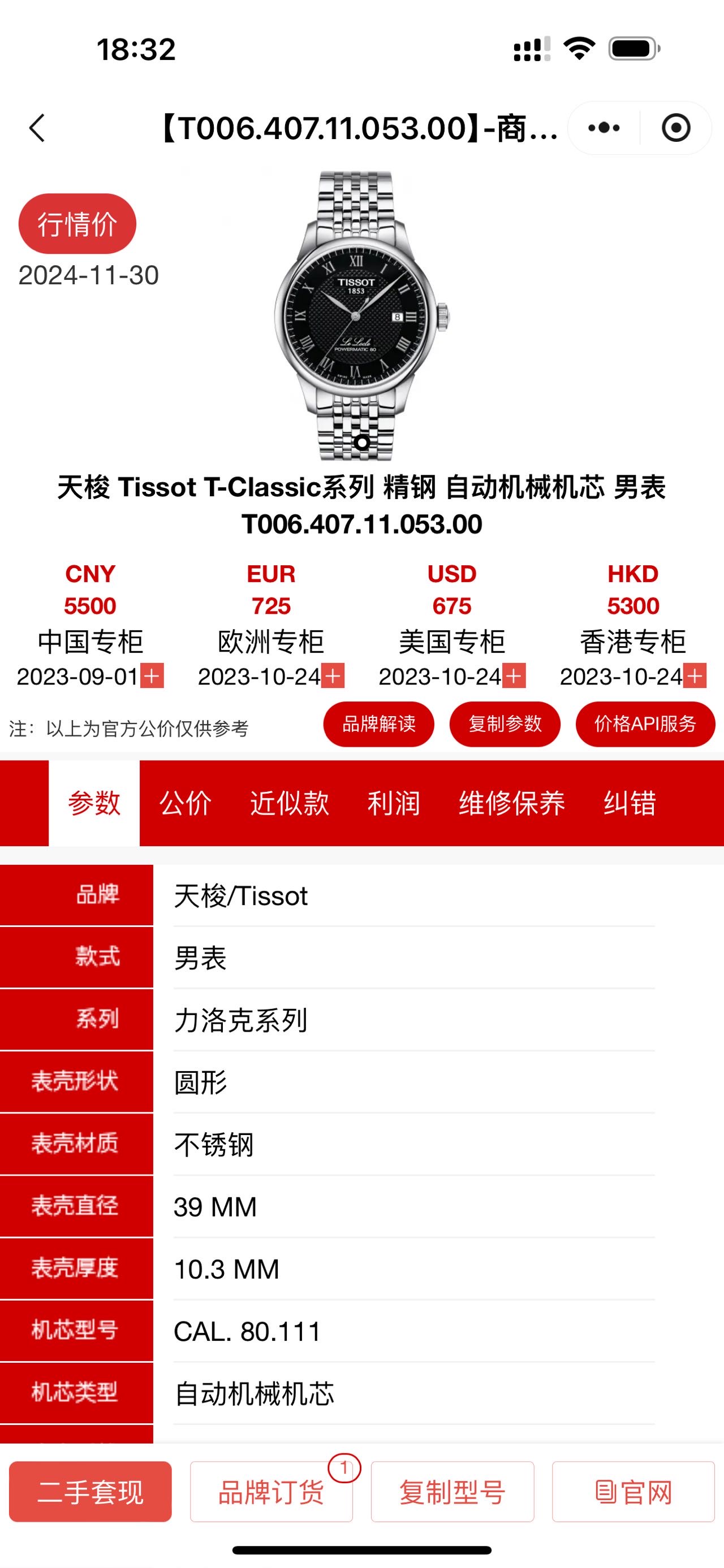Open 价格API服务 button
The height and width of the screenshot is (1568, 724).
coord(645,724)
